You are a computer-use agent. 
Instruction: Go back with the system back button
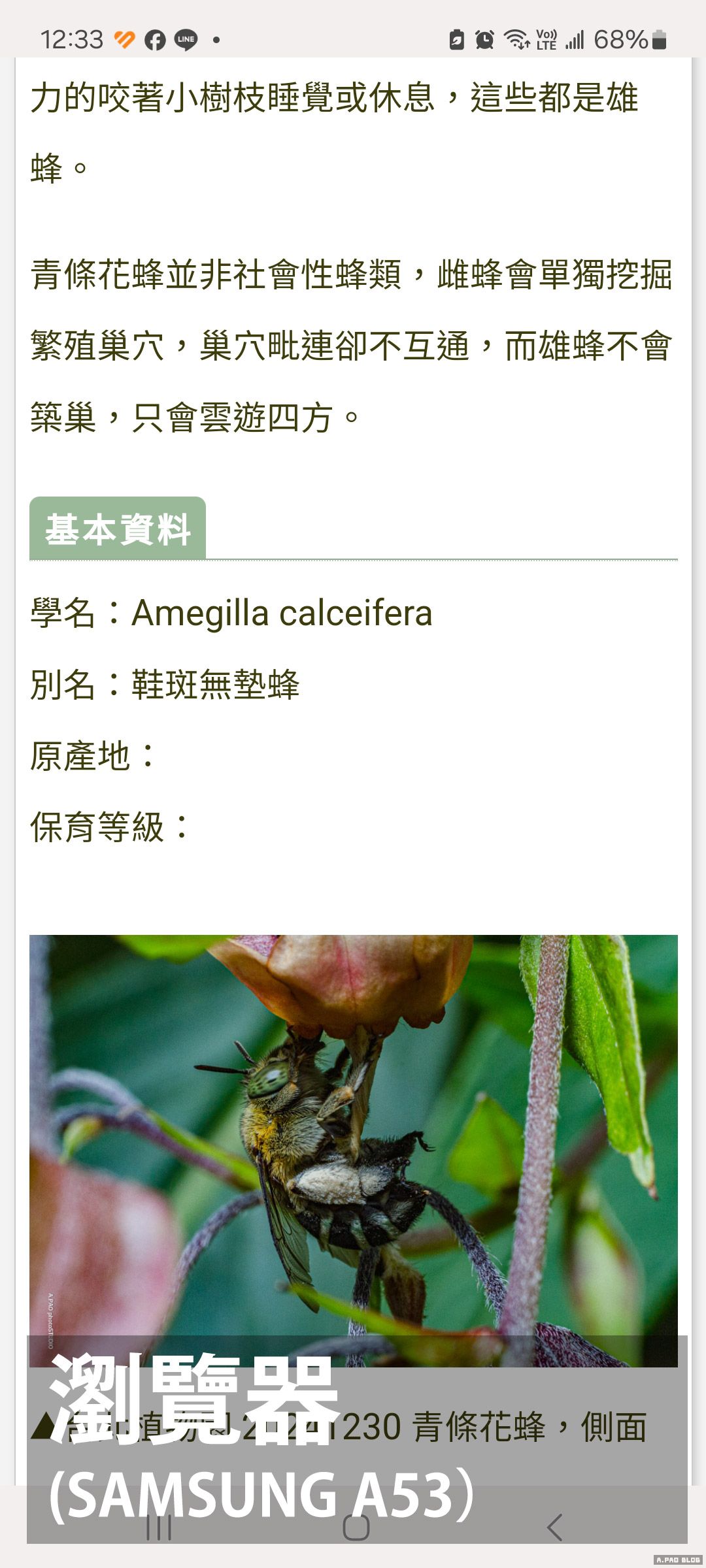[x=554, y=1527]
